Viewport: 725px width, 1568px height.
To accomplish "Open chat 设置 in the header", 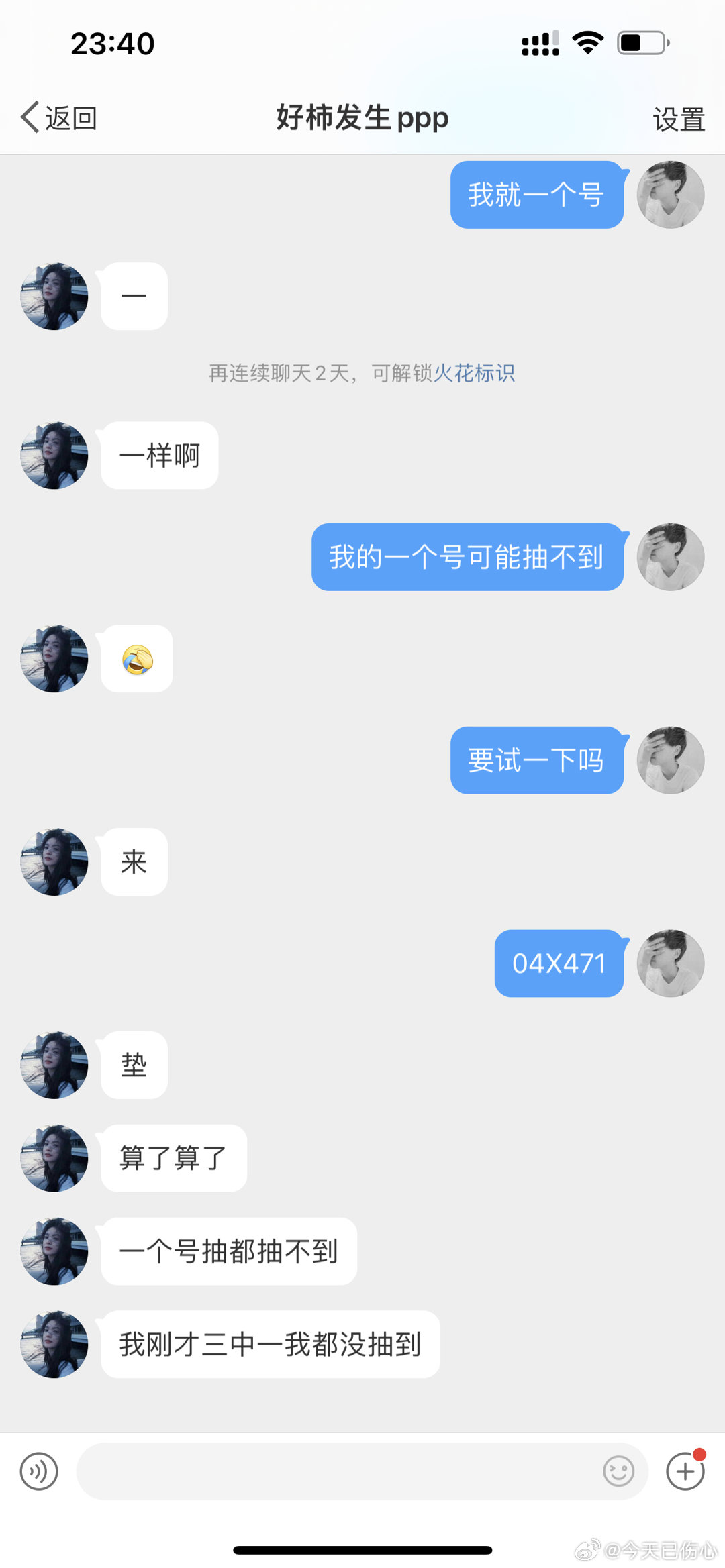I will click(678, 119).
